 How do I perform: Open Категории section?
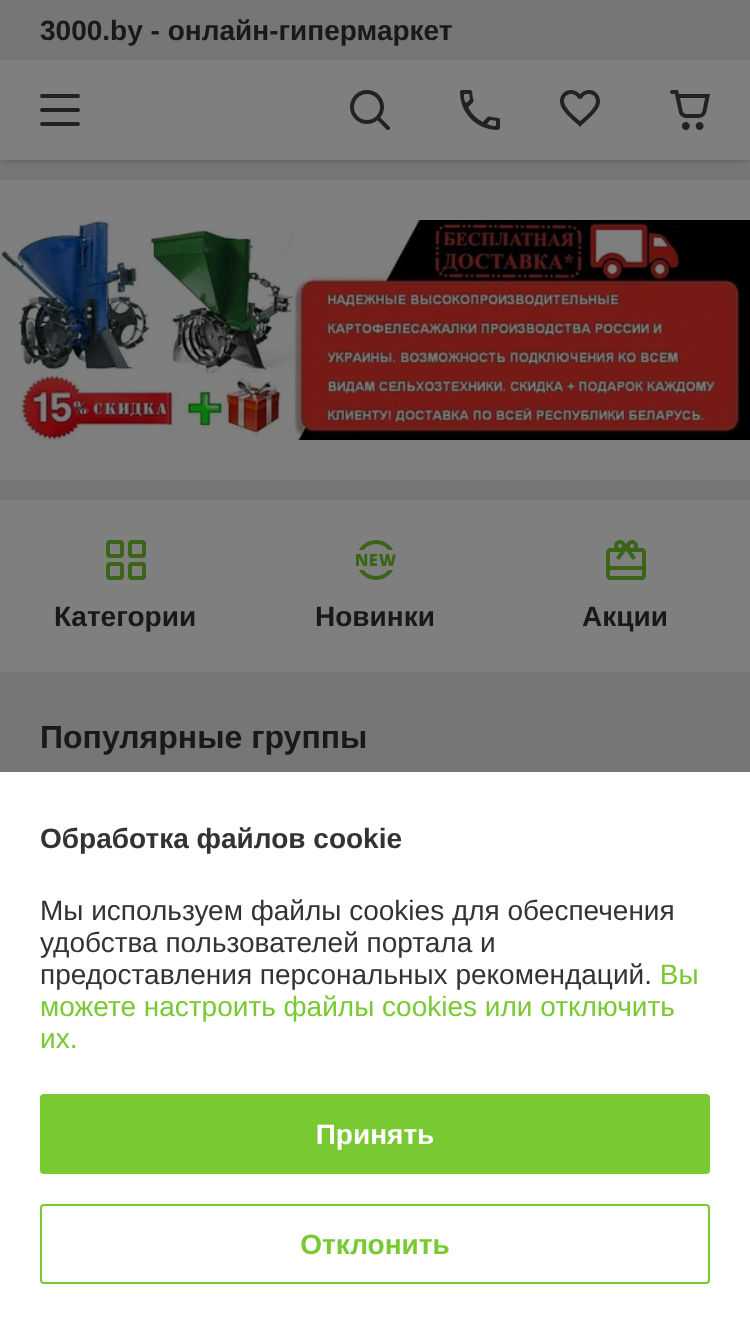[125, 585]
